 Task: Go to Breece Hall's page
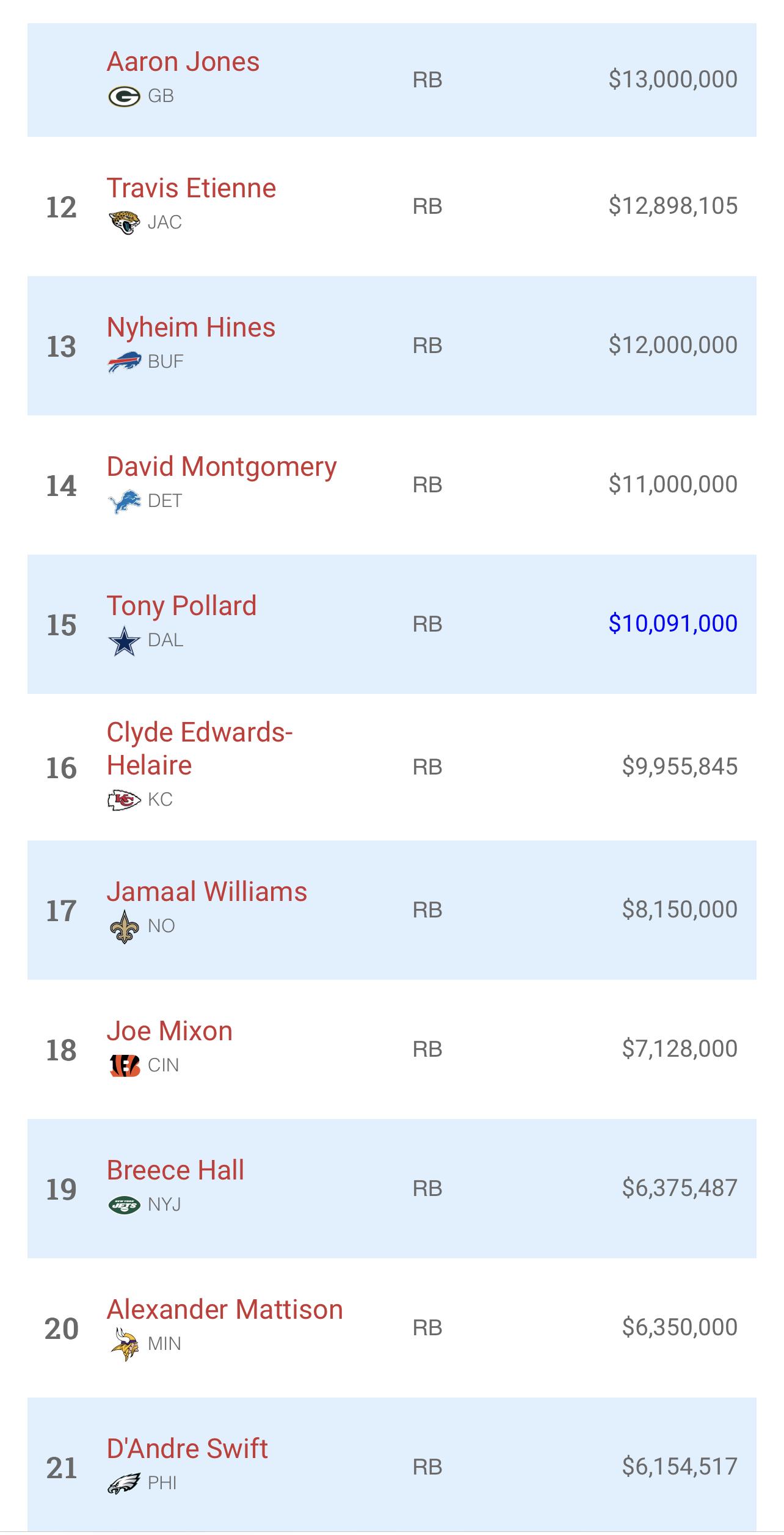click(175, 1170)
